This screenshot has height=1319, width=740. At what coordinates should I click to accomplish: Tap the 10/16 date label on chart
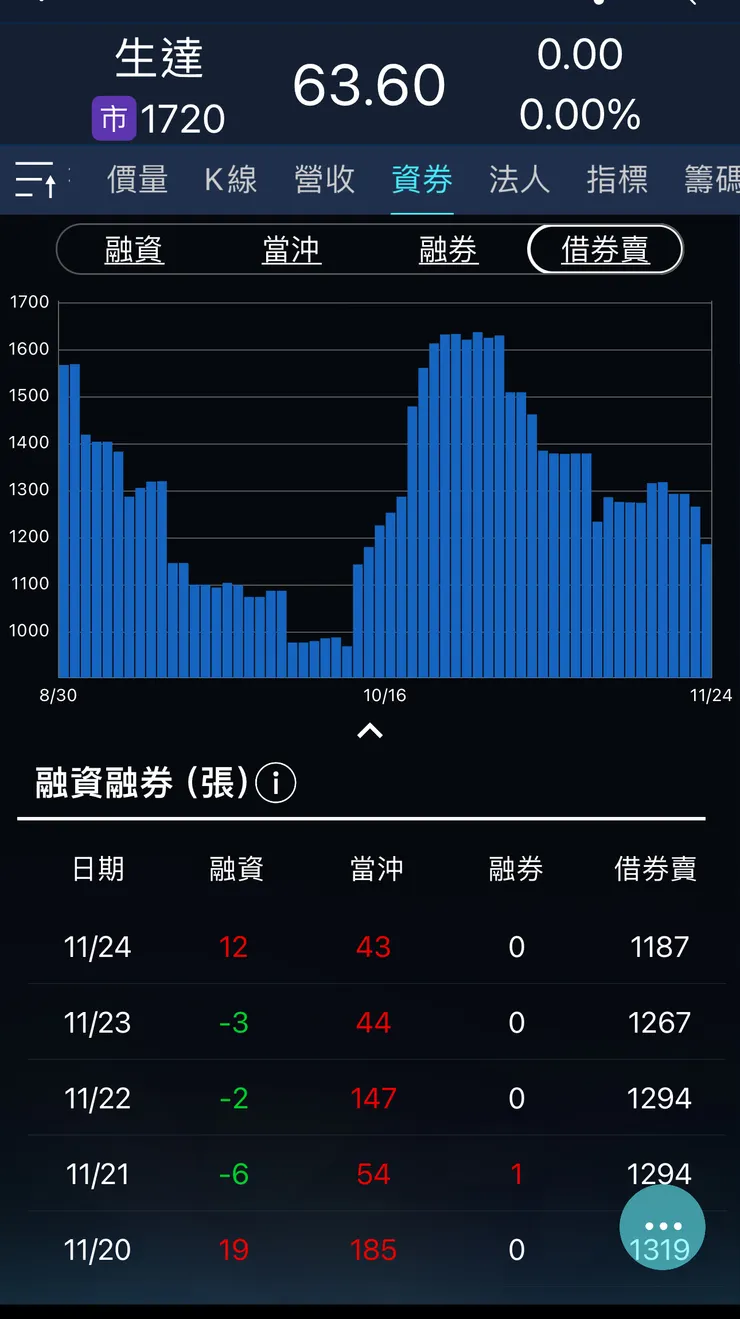(x=385, y=694)
